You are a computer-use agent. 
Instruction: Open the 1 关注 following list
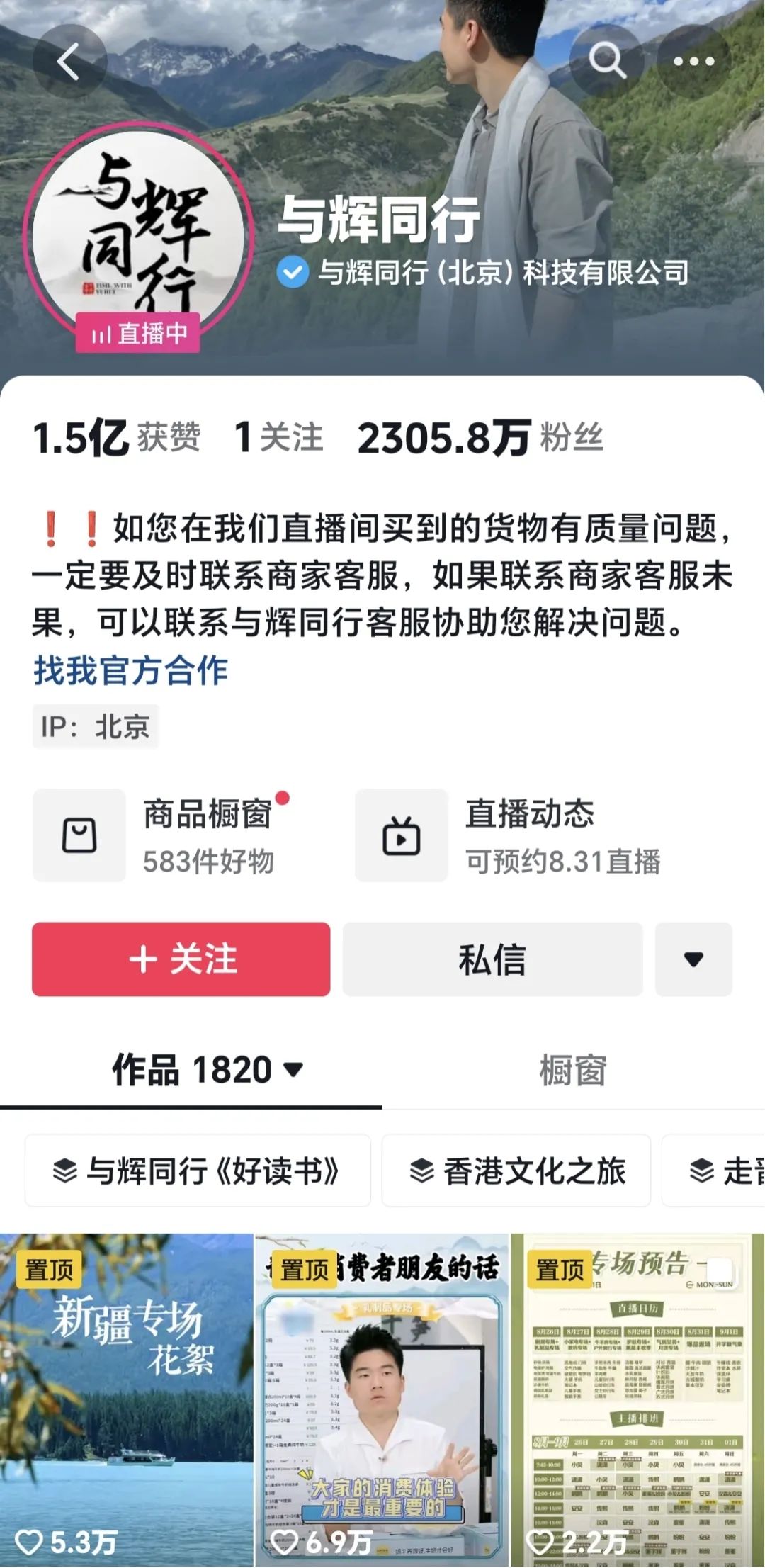(278, 437)
